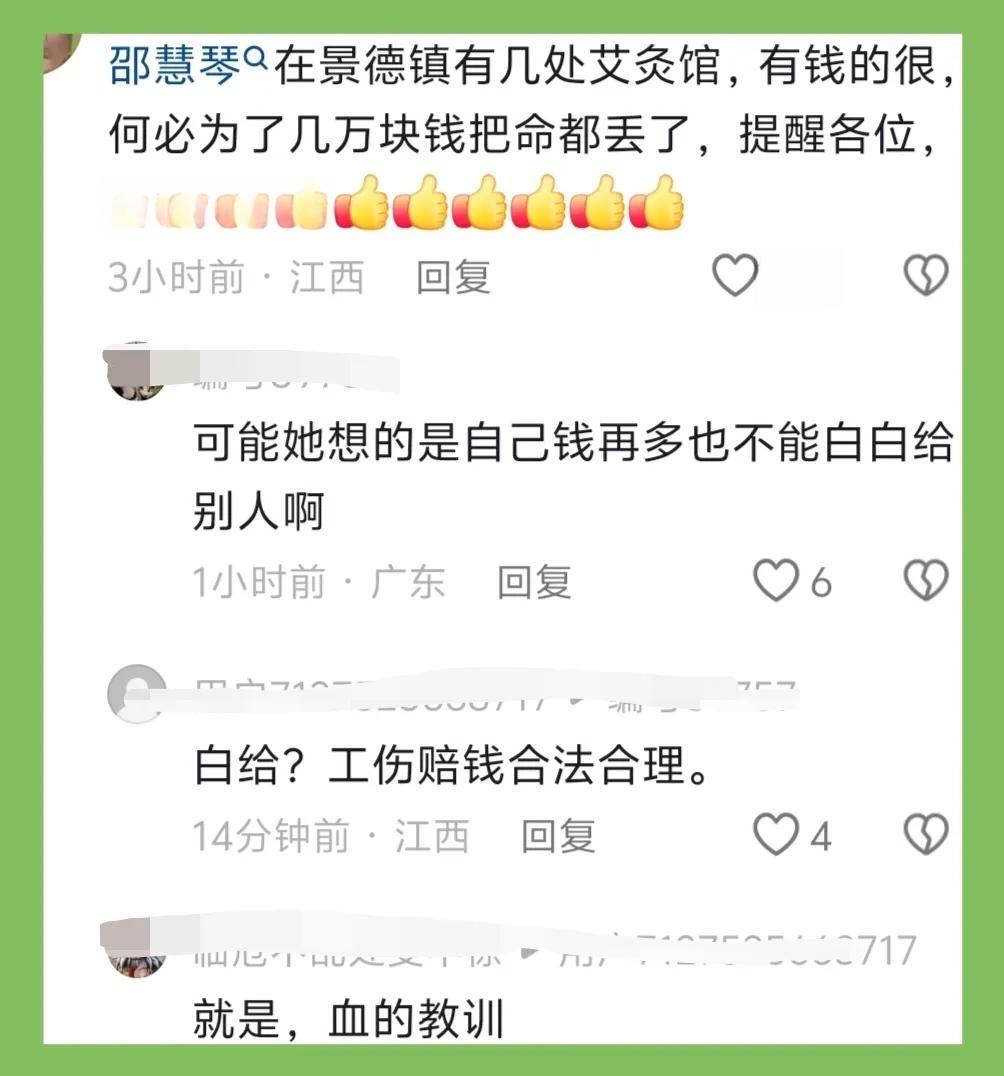Viewport: 1004px width, 1076px height.
Task: Dislike 邵慧琴's comment with broken heart
Action: (925, 275)
